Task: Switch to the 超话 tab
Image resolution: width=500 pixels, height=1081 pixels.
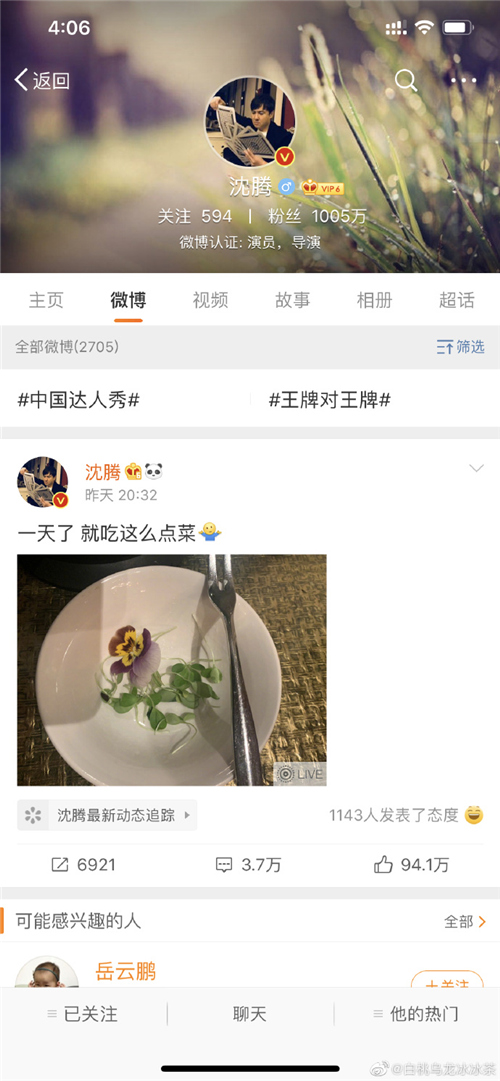Action: (x=457, y=300)
